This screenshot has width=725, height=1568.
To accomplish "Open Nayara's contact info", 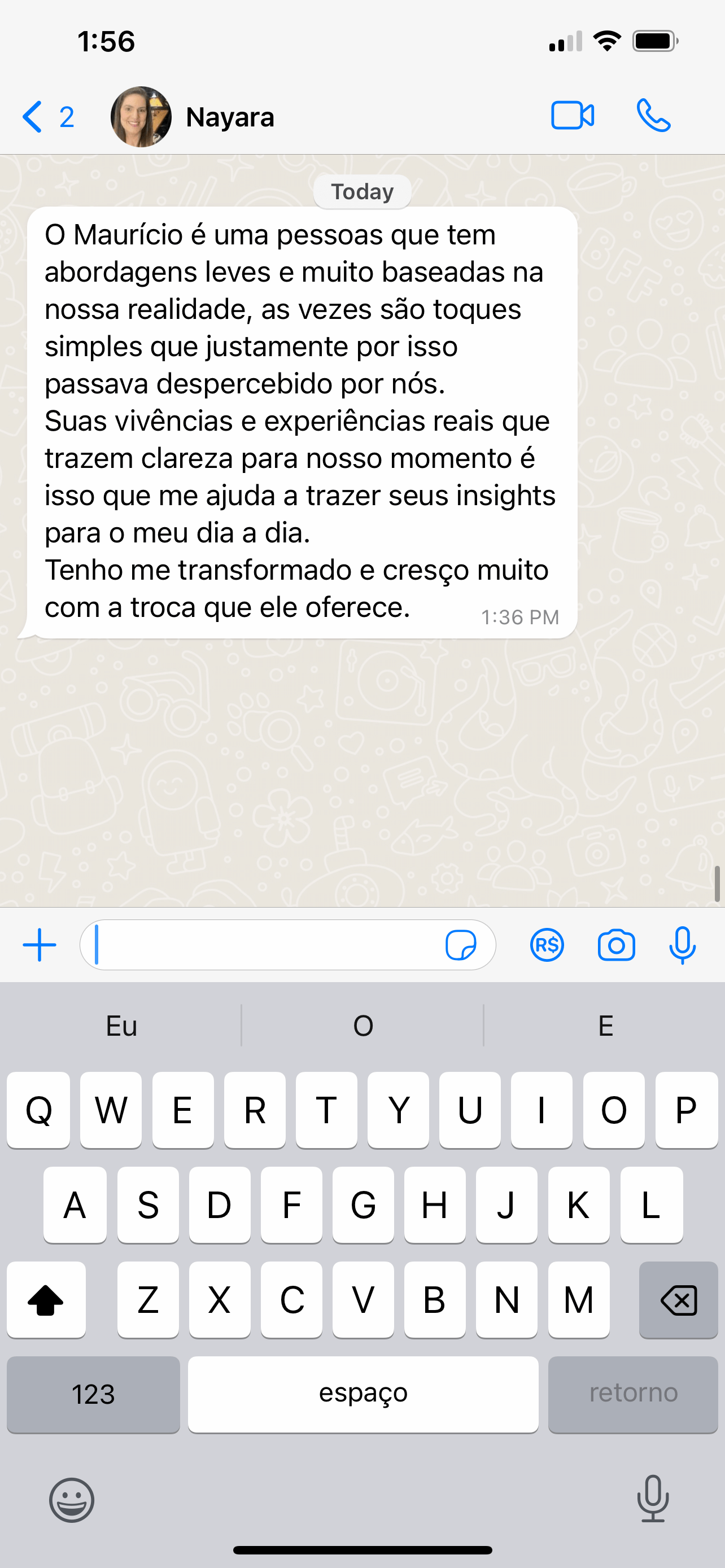I will click(229, 117).
